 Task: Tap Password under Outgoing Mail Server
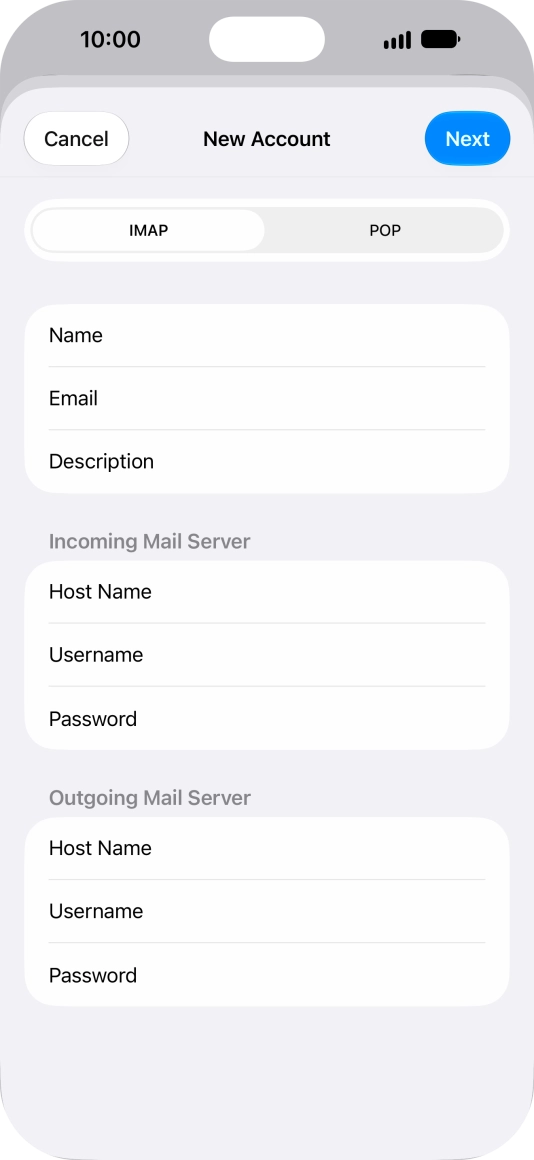(x=267, y=974)
